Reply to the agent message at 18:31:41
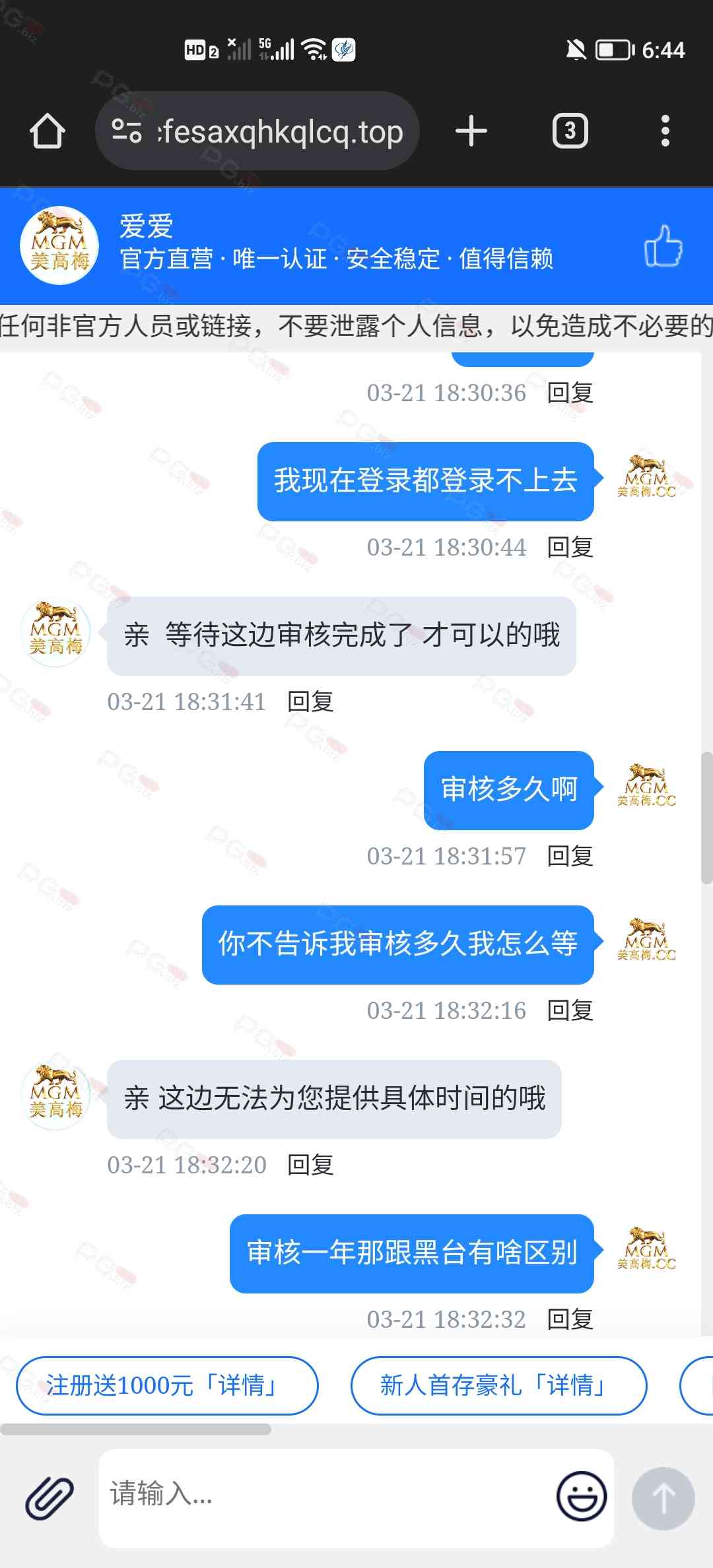The image size is (713, 1568). [310, 702]
